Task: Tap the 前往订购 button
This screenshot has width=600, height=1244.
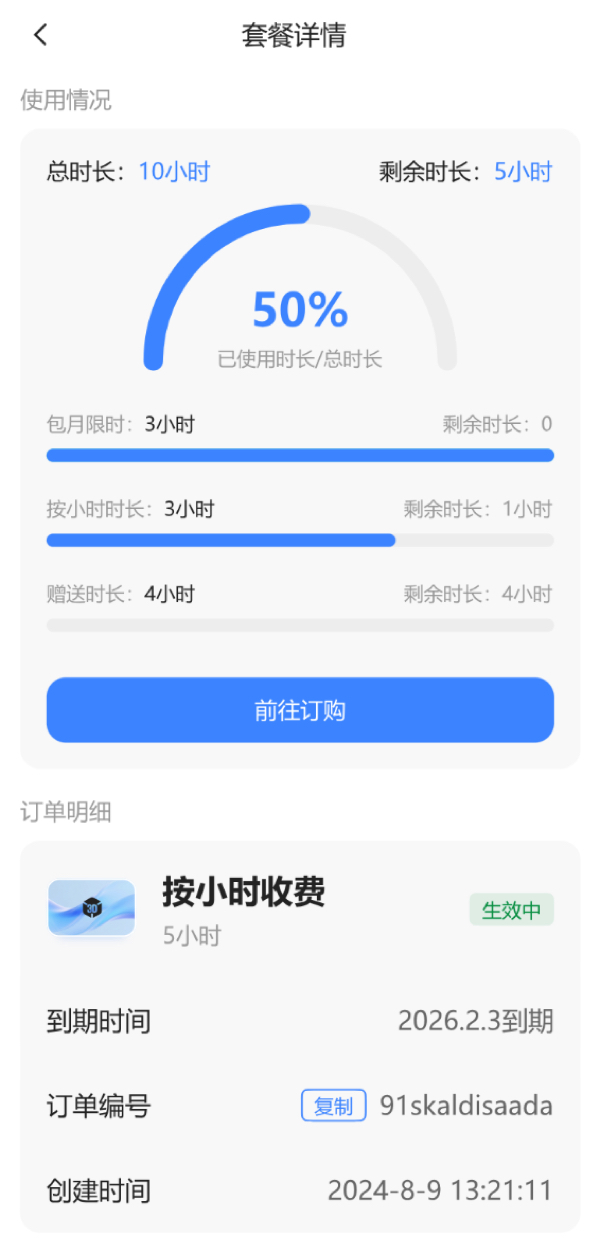Action: (300, 710)
